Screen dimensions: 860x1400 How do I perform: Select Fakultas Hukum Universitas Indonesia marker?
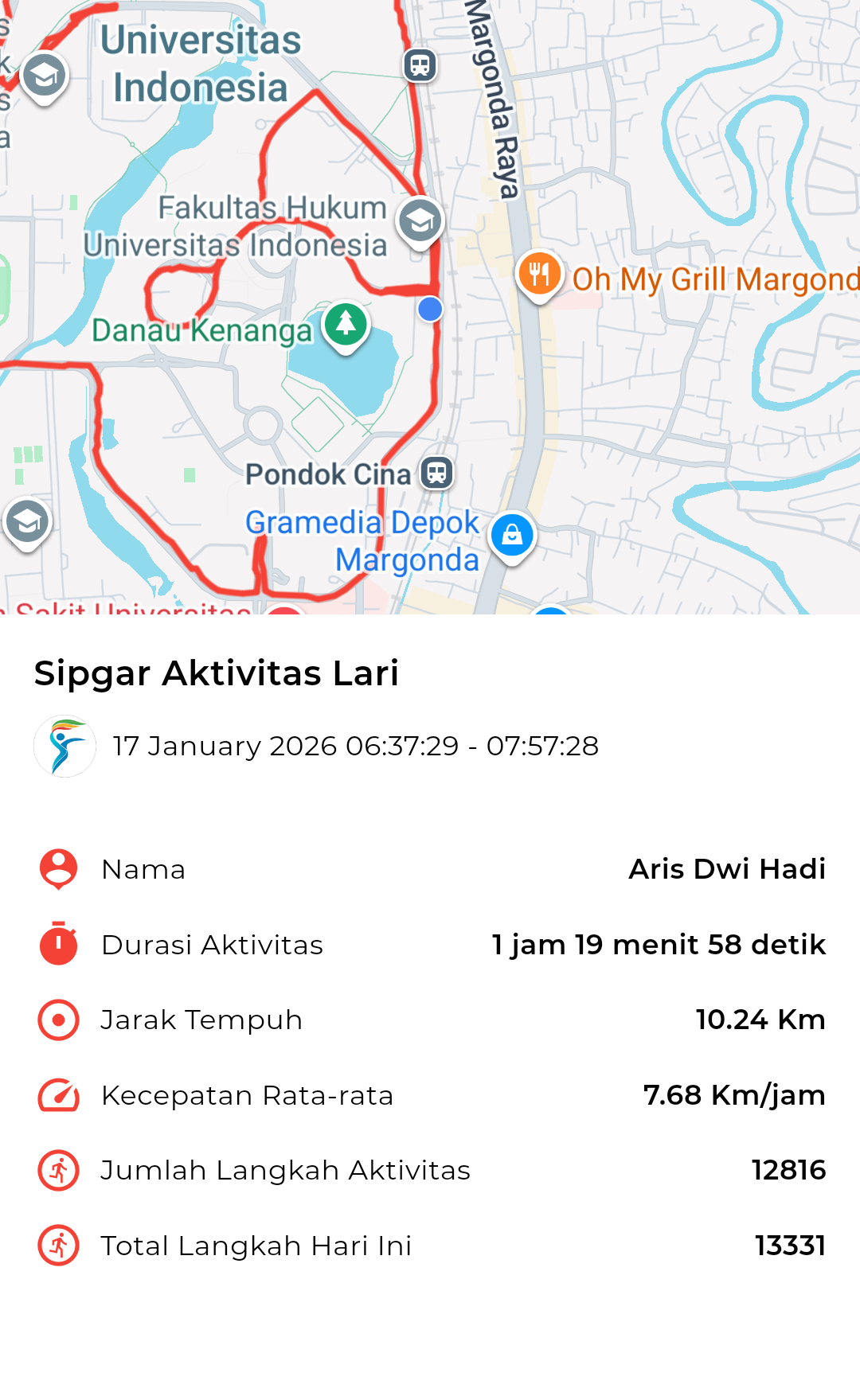point(420,220)
